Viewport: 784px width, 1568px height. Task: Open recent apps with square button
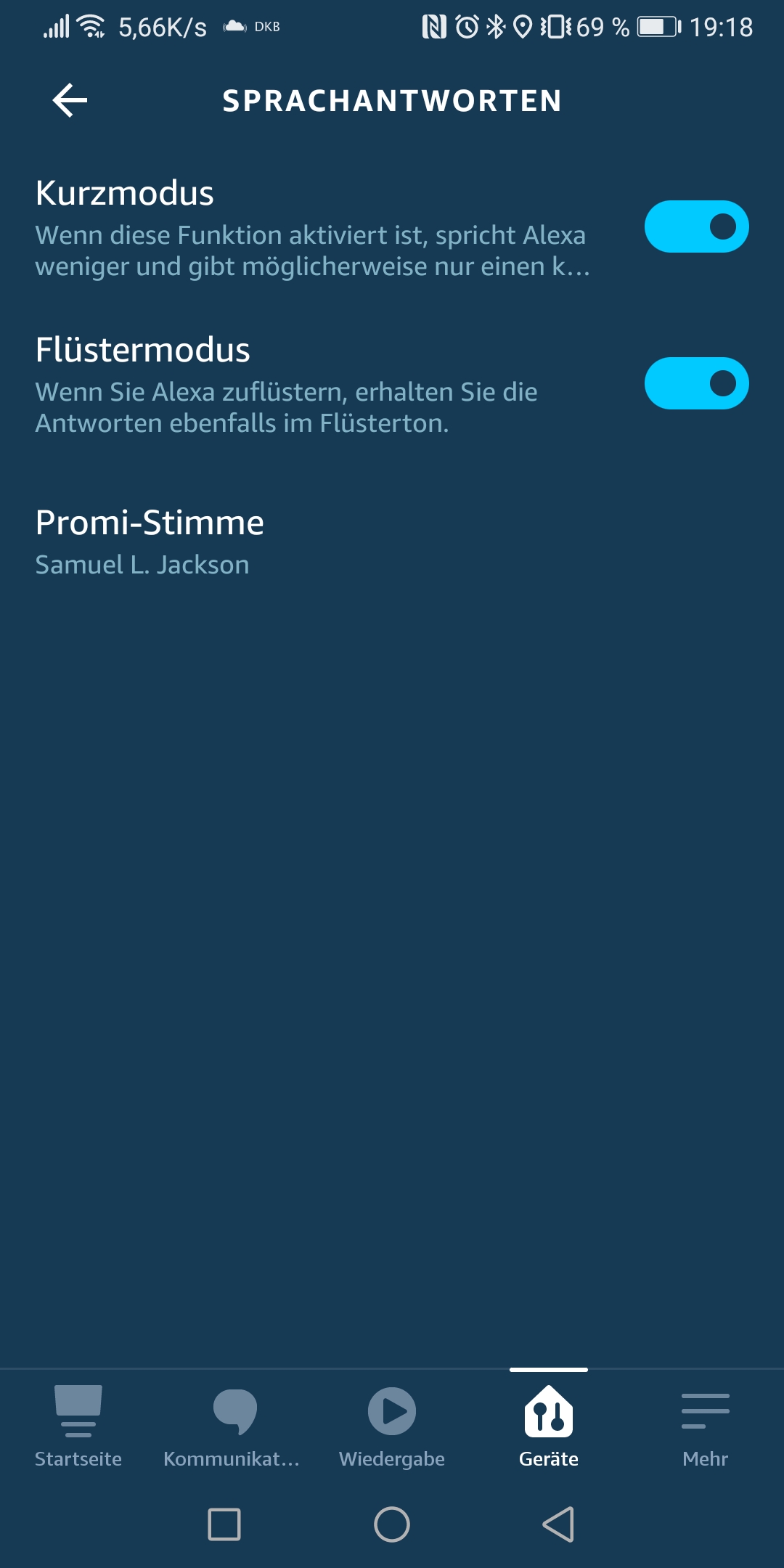click(224, 1524)
